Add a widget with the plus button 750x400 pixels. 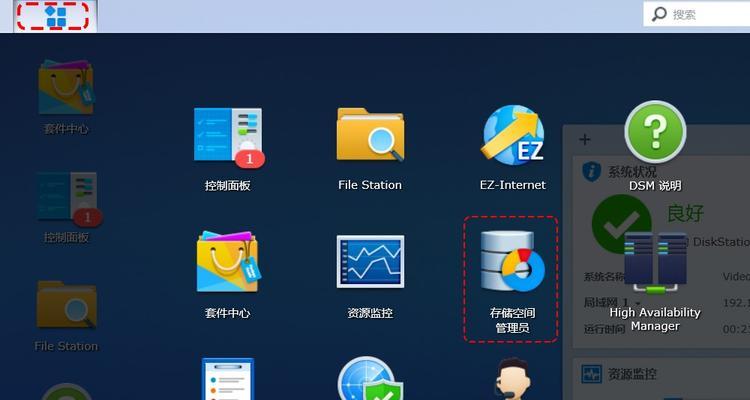[585, 140]
